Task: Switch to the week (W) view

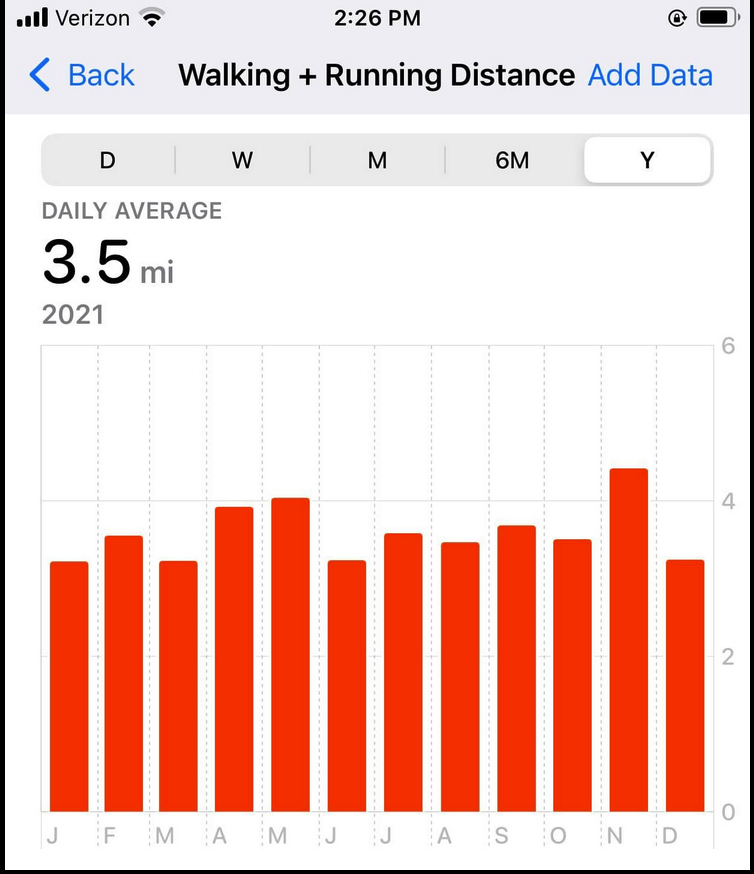Action: 242,160
